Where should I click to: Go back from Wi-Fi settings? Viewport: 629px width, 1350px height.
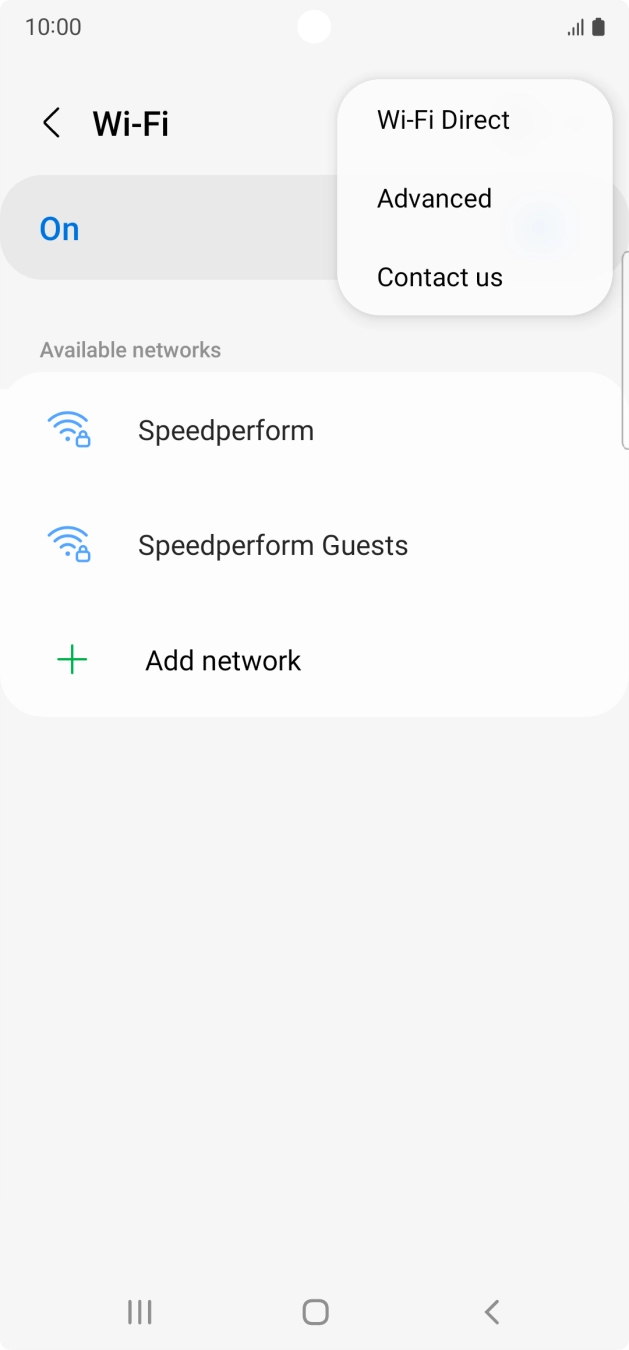tap(52, 124)
